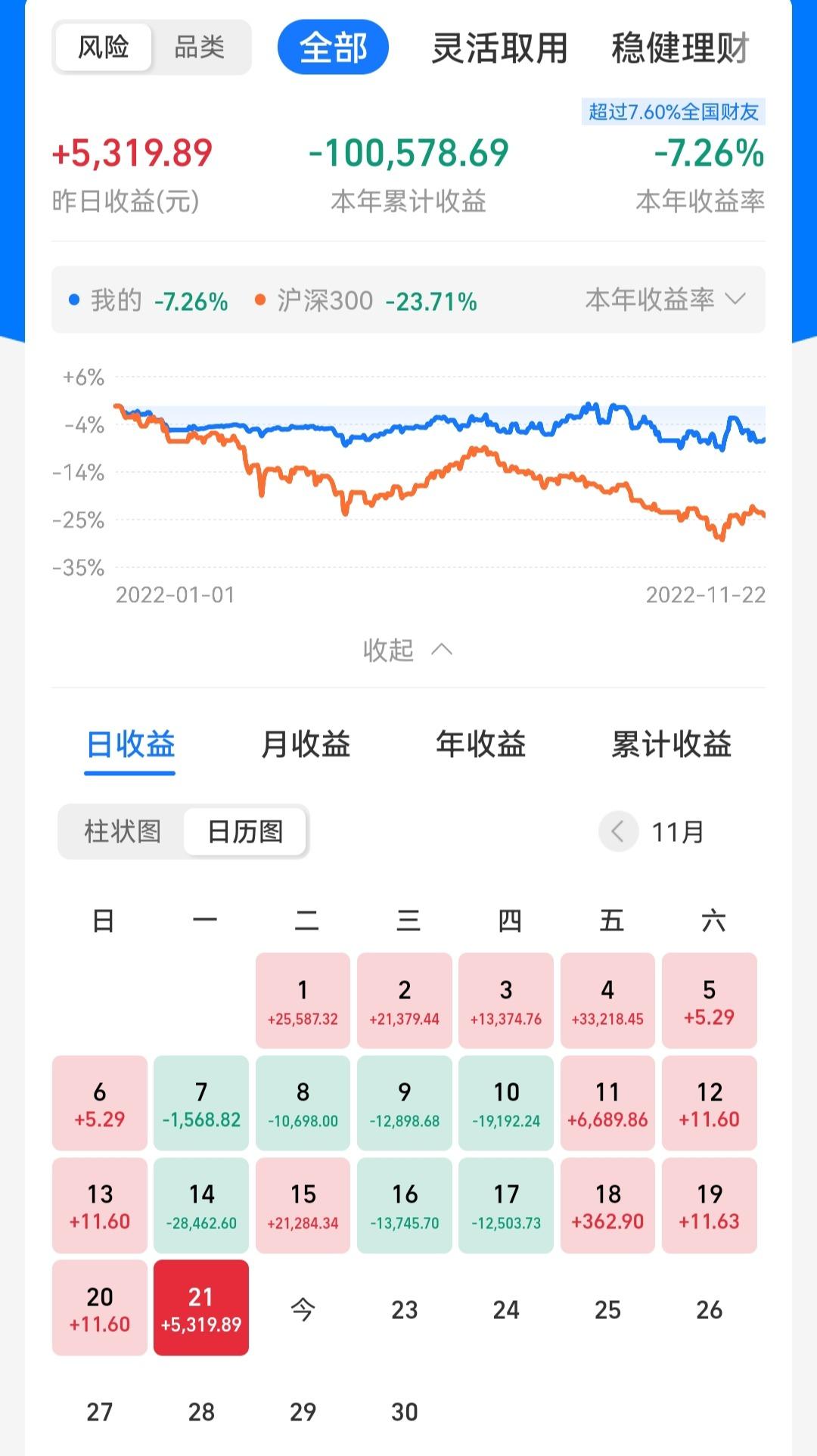Select the 日历图 view
The width and height of the screenshot is (817, 1456).
[245, 831]
